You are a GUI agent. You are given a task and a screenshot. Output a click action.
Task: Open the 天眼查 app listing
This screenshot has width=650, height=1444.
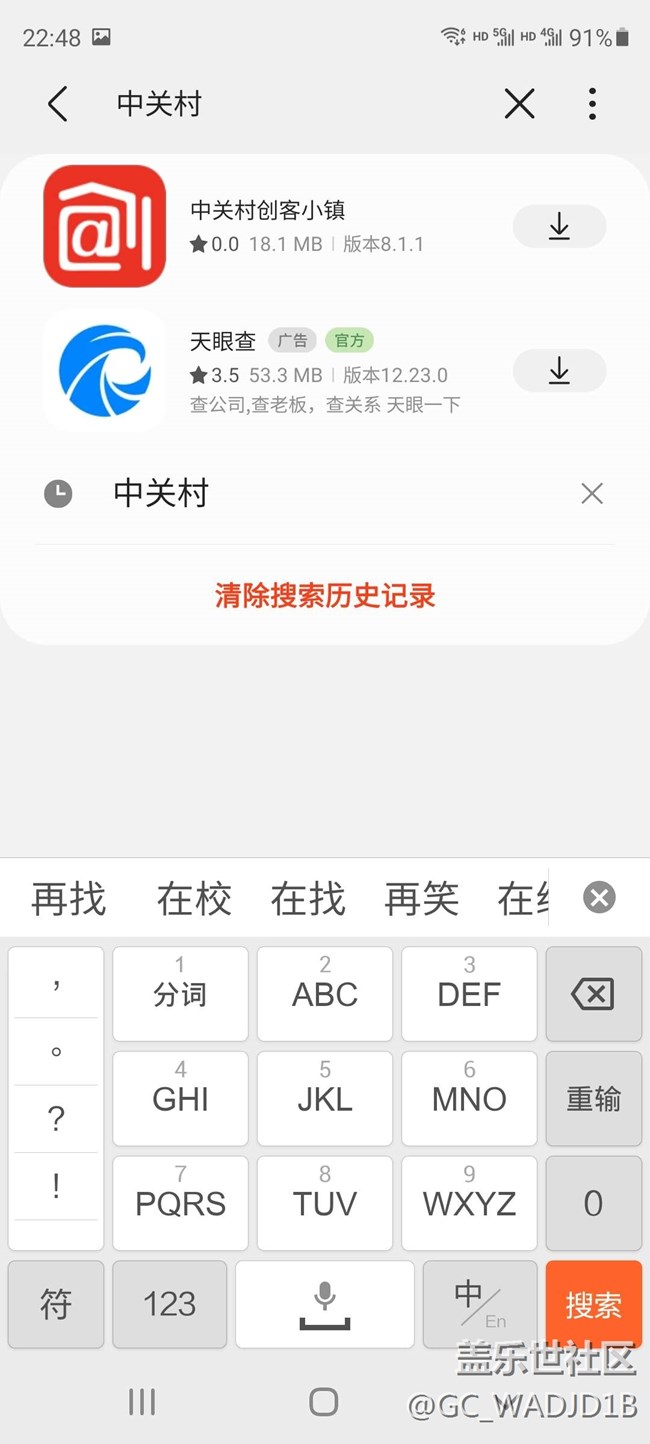pos(222,341)
